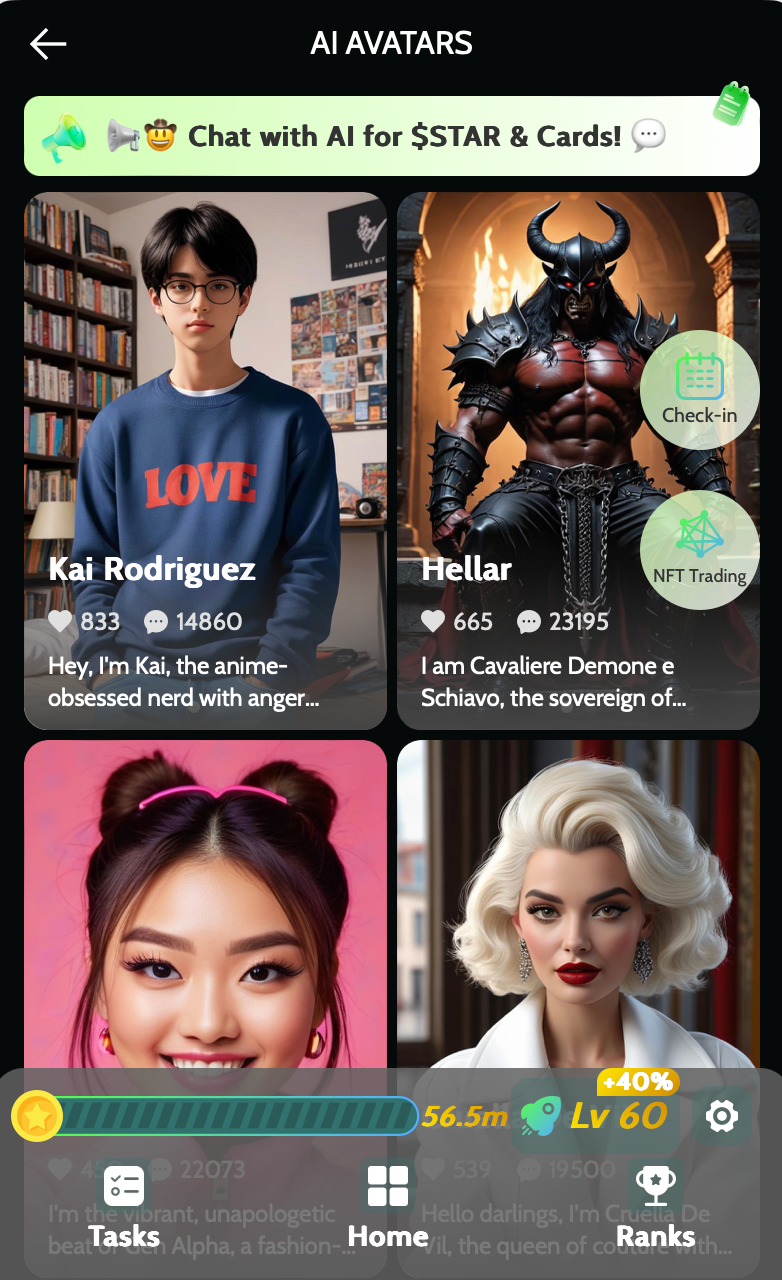
Task: Tap the Lv 60 rocket boost
Action: coord(595,1116)
